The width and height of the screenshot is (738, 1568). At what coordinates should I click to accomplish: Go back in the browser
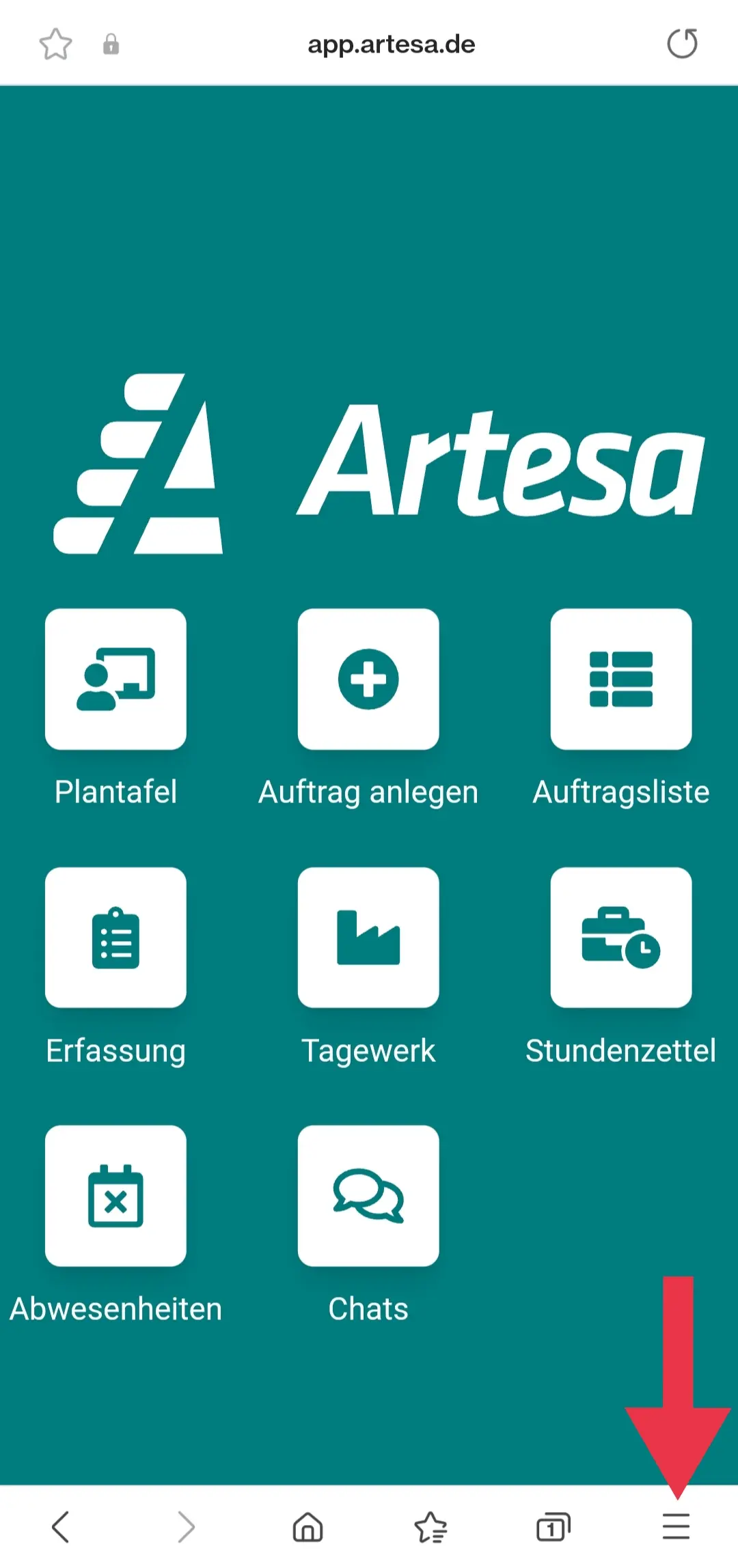point(61,1527)
